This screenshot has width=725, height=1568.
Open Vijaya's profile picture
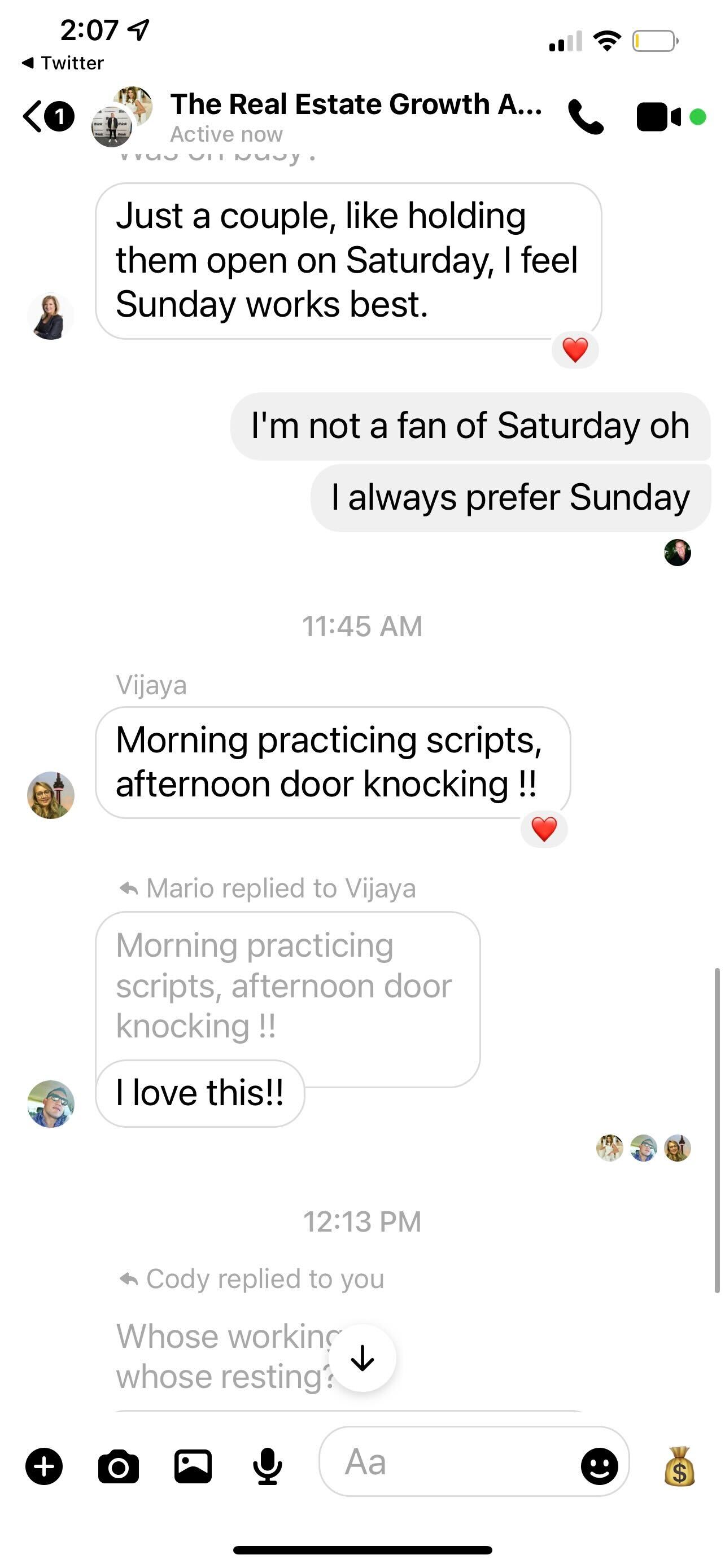50,795
